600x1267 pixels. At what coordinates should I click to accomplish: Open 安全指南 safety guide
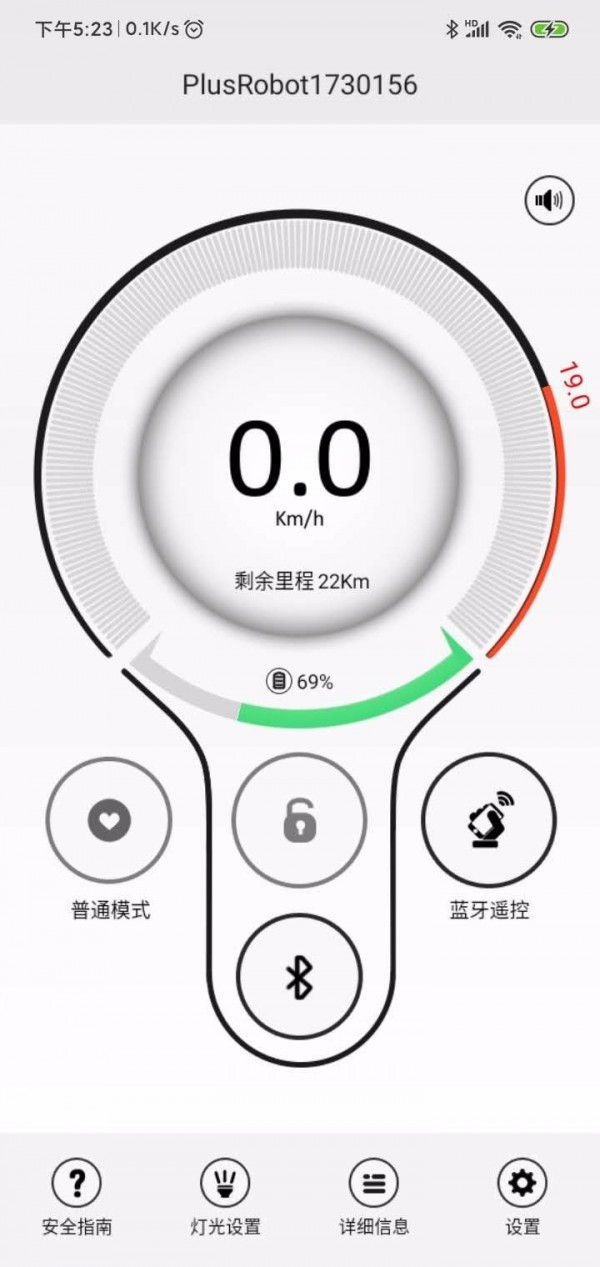pos(77,1198)
